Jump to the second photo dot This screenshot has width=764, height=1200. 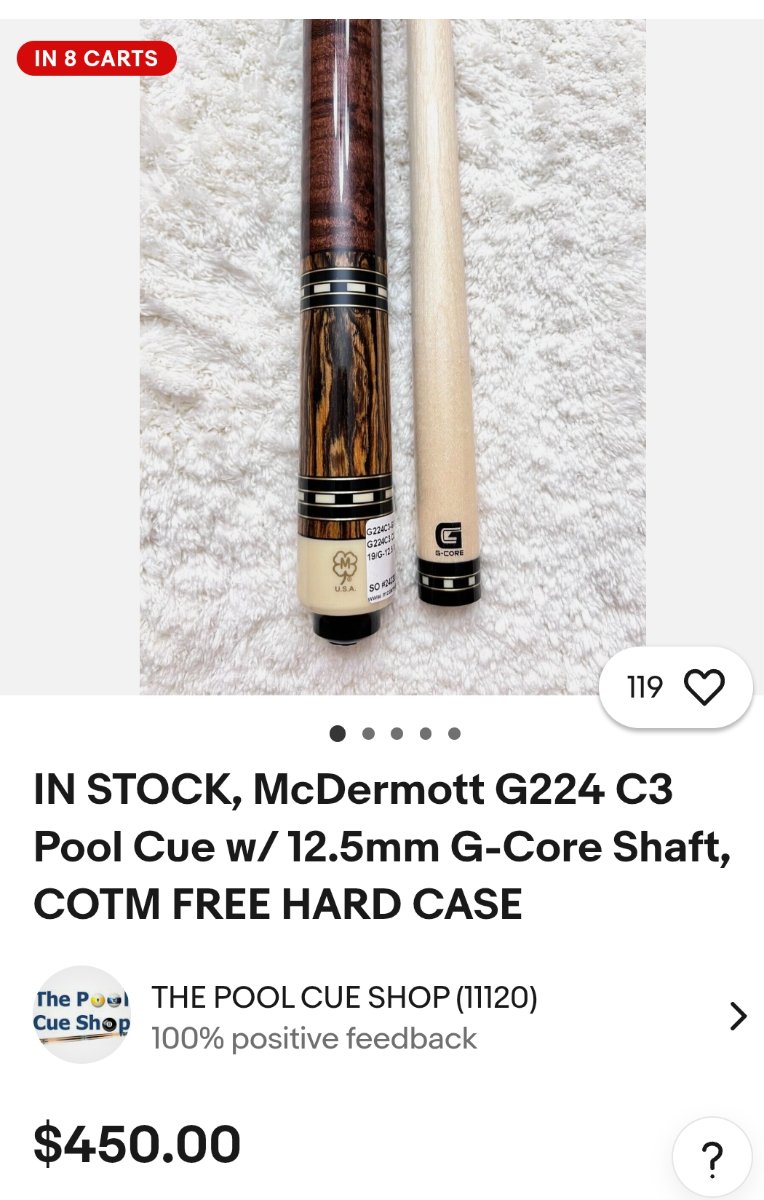point(368,734)
